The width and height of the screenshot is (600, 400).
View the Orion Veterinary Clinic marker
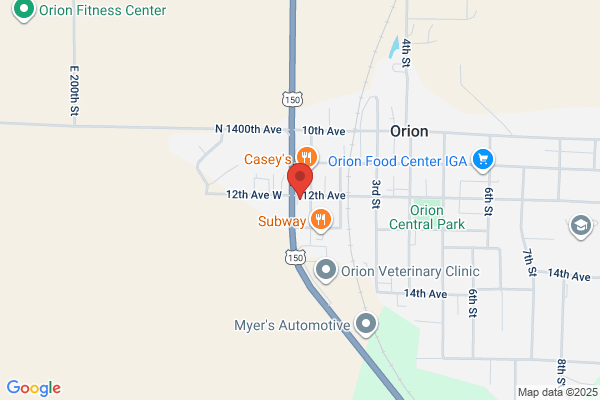(x=326, y=270)
